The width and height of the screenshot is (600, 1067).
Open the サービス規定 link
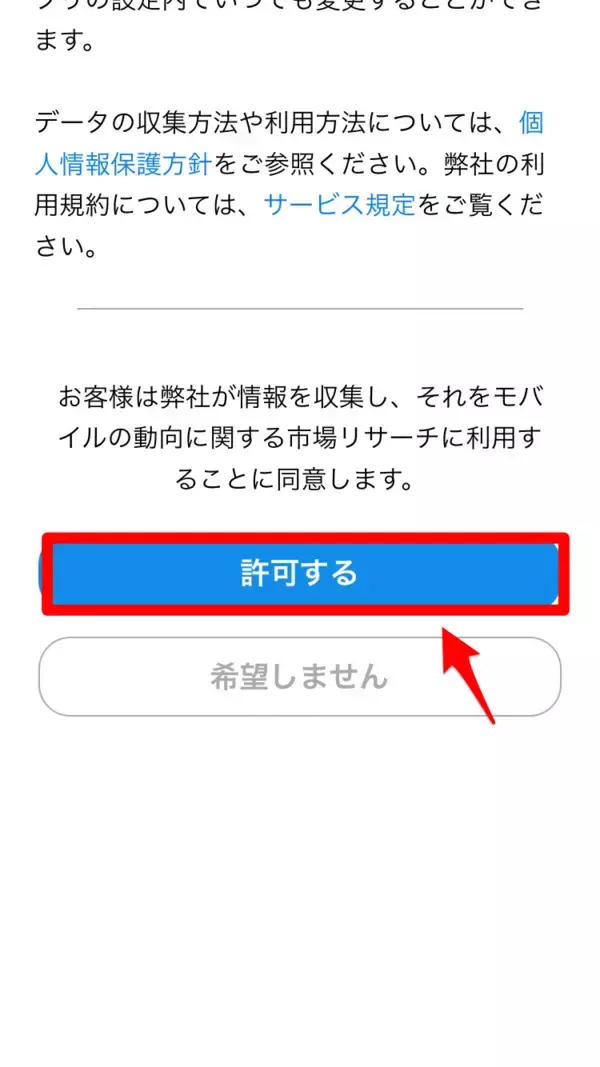coord(339,205)
